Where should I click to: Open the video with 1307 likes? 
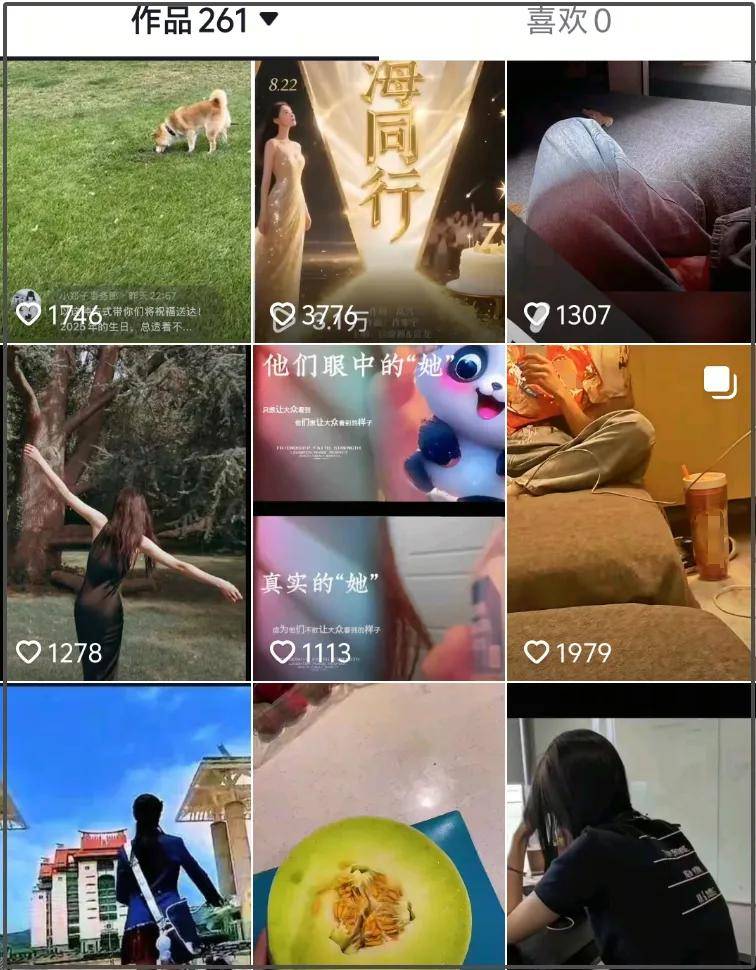628,200
